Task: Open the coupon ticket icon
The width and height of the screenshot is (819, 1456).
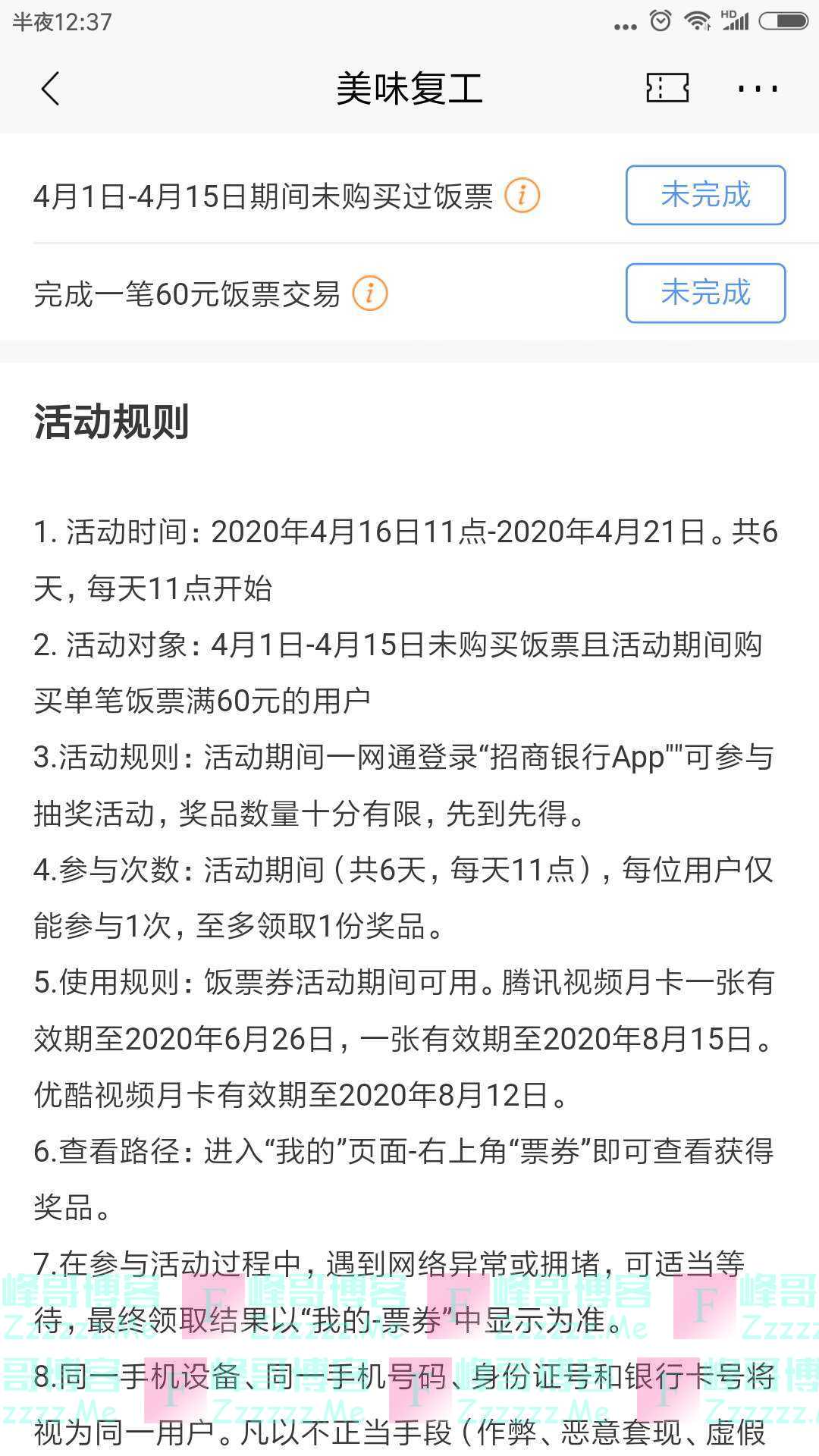Action: pyautogui.click(x=667, y=89)
